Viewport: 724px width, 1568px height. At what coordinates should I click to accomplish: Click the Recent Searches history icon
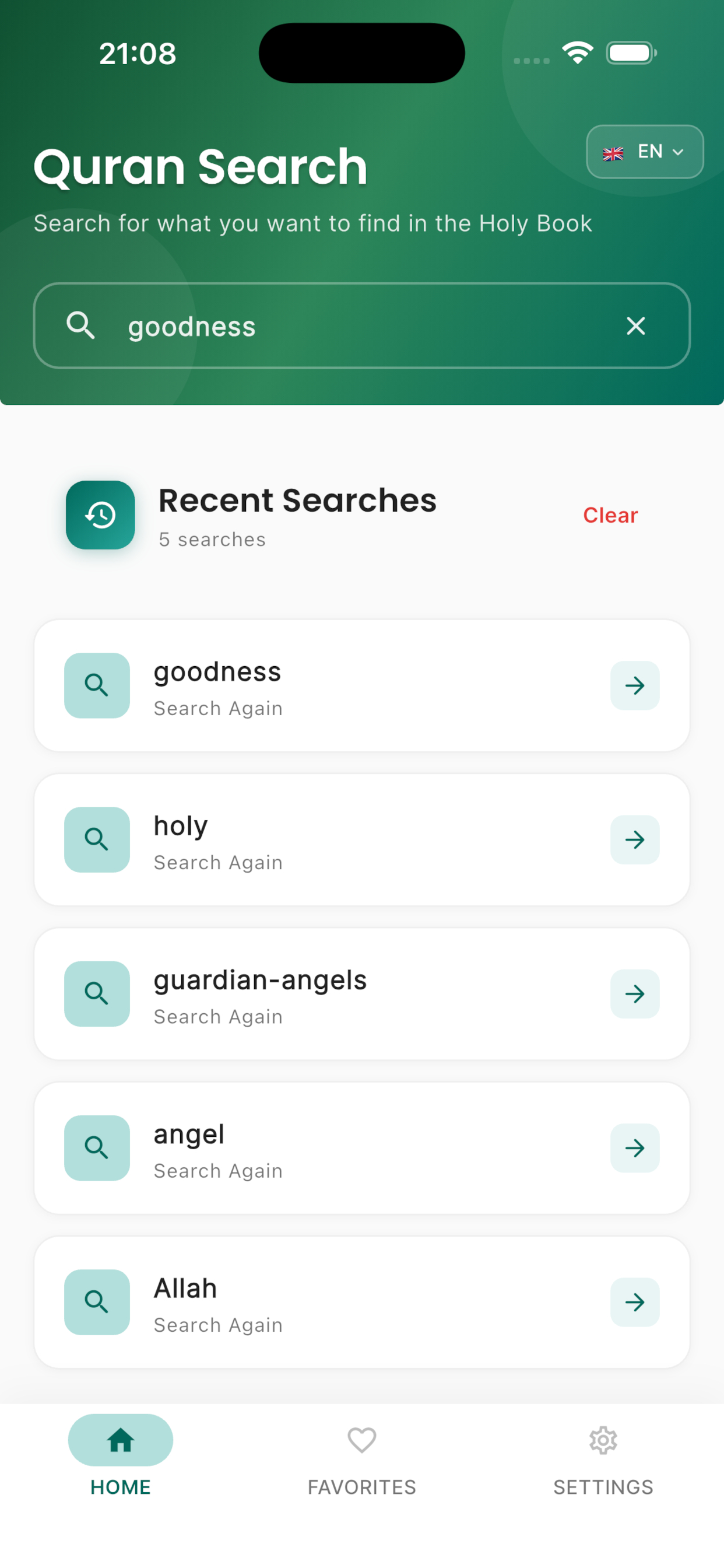(x=100, y=514)
